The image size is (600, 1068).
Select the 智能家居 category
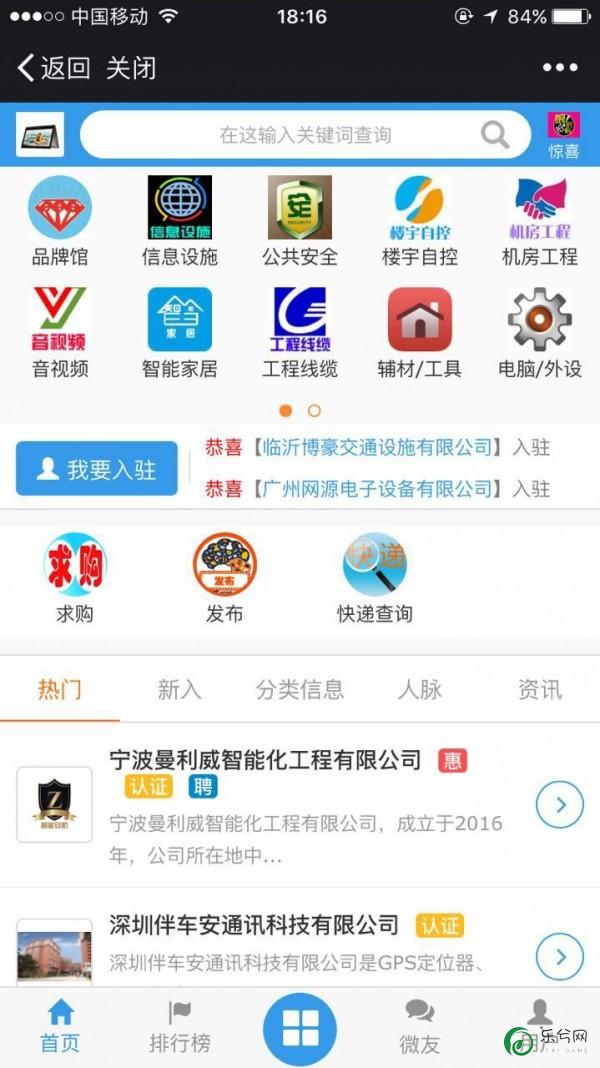pos(180,332)
